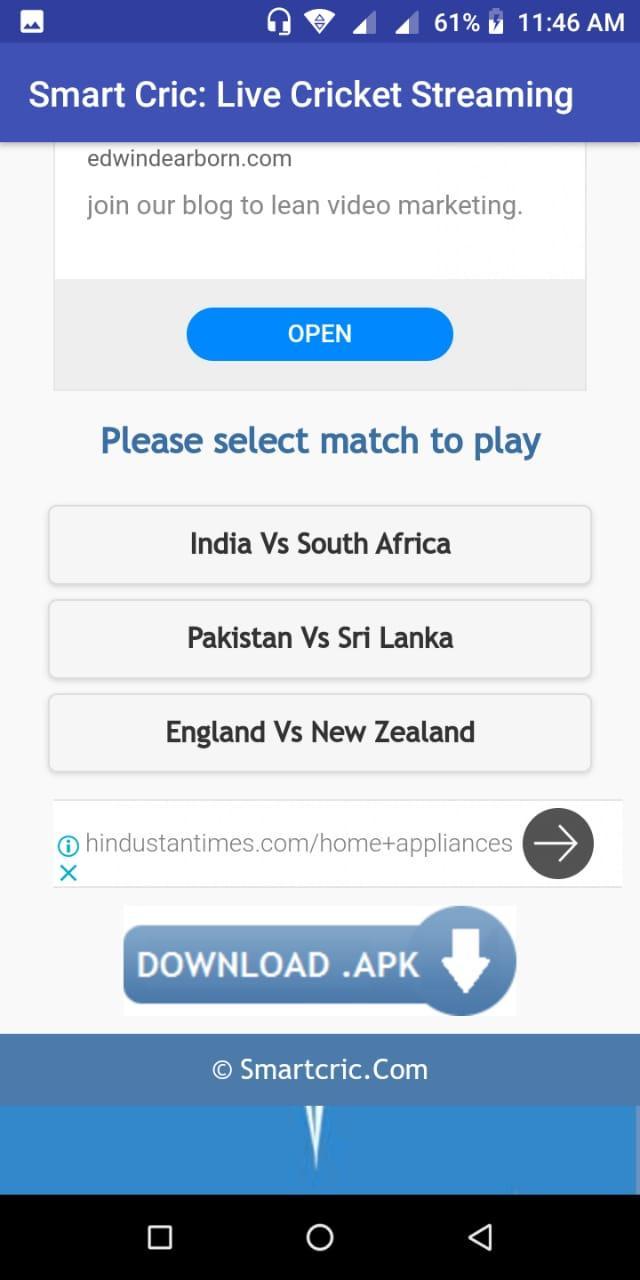Go back using the system back button
Screen dimensions: 640x1280
pos(480,1237)
